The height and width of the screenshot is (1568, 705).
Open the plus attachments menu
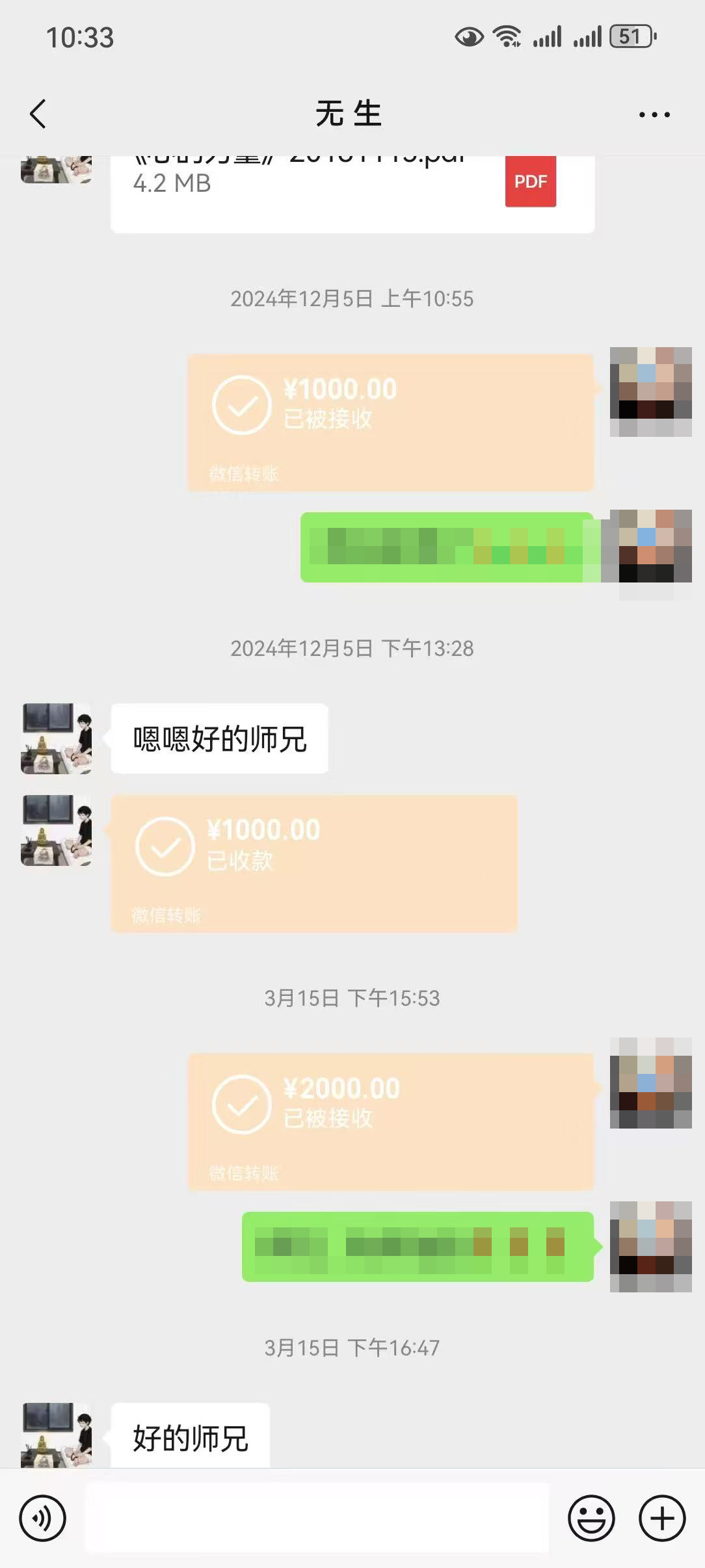662,1519
